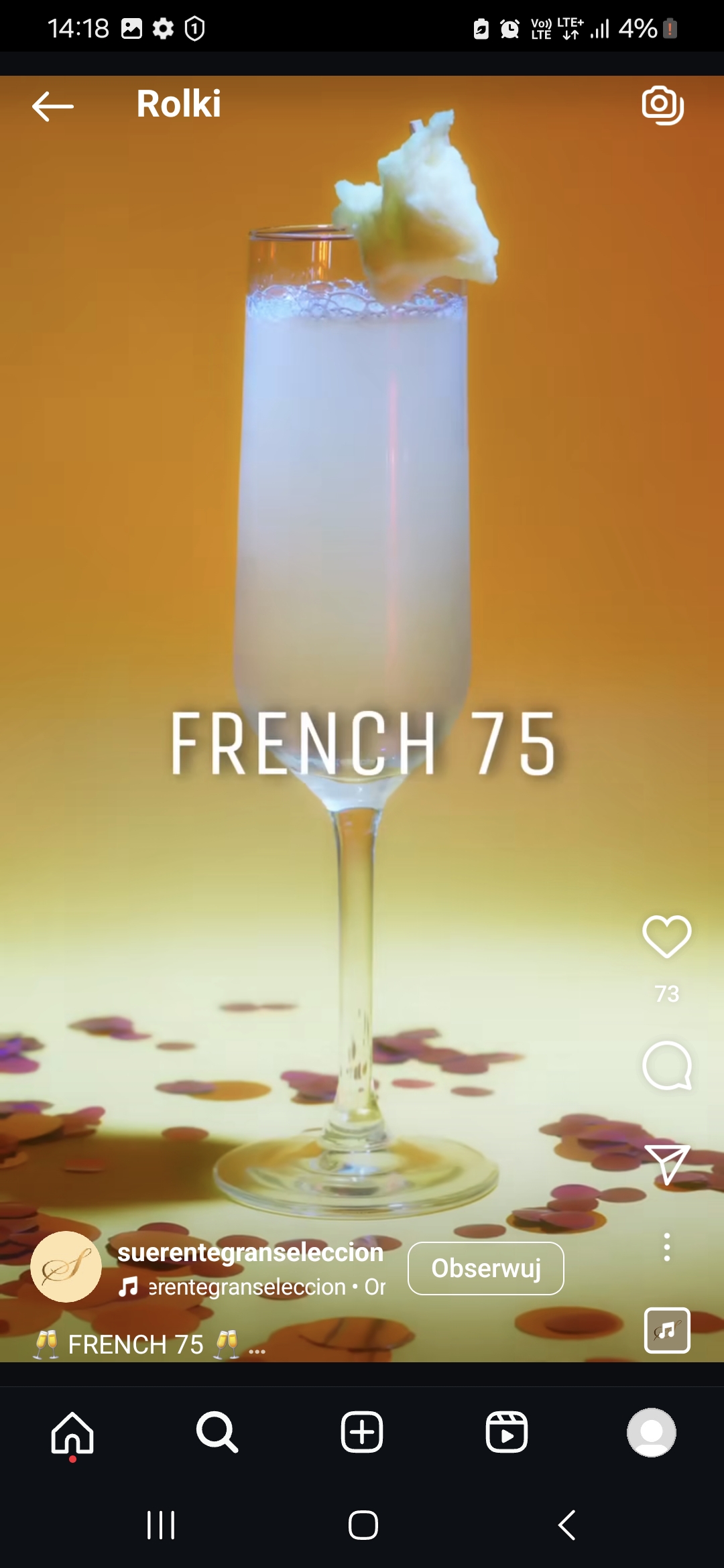Open your Profile tab

tap(652, 1433)
